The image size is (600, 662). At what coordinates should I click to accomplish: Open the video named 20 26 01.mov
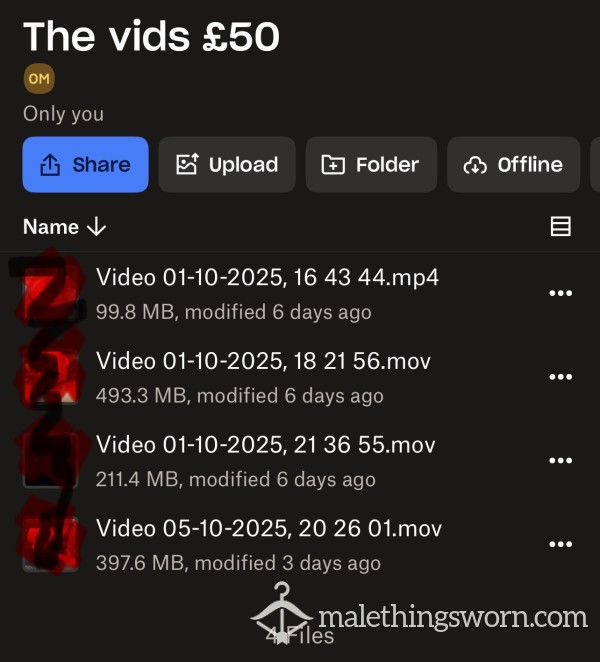point(268,529)
